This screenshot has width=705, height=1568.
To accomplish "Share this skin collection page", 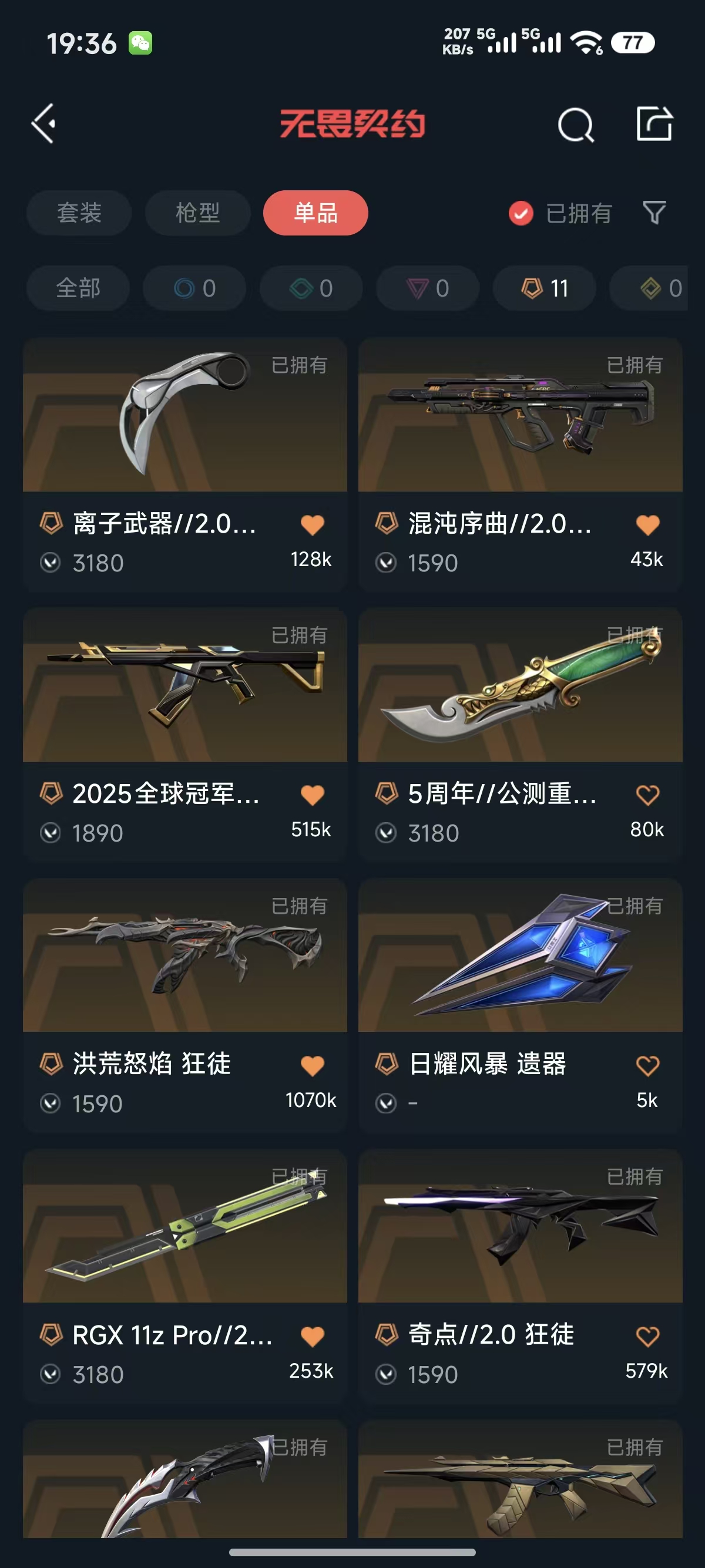I will [x=654, y=124].
